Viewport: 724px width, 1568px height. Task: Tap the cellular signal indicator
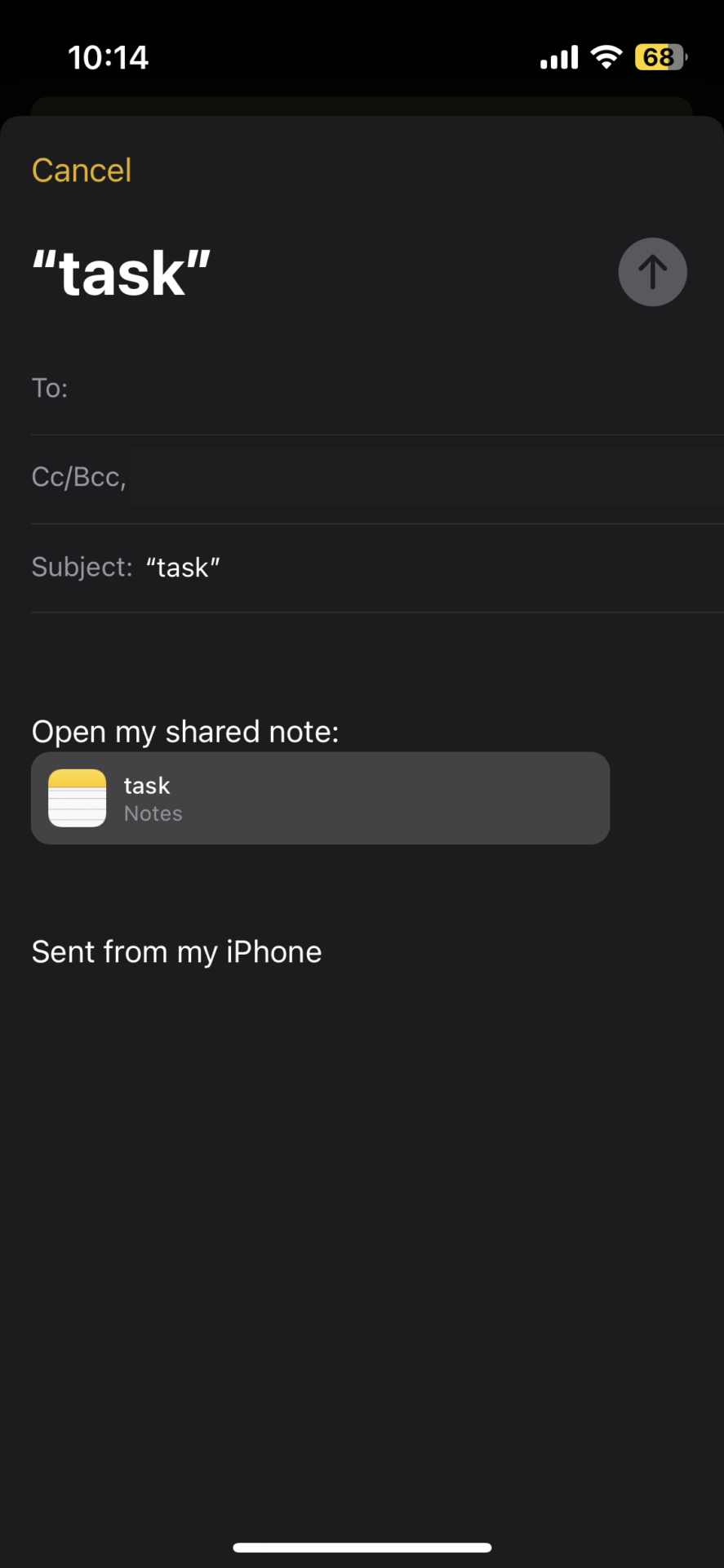pyautogui.click(x=558, y=56)
